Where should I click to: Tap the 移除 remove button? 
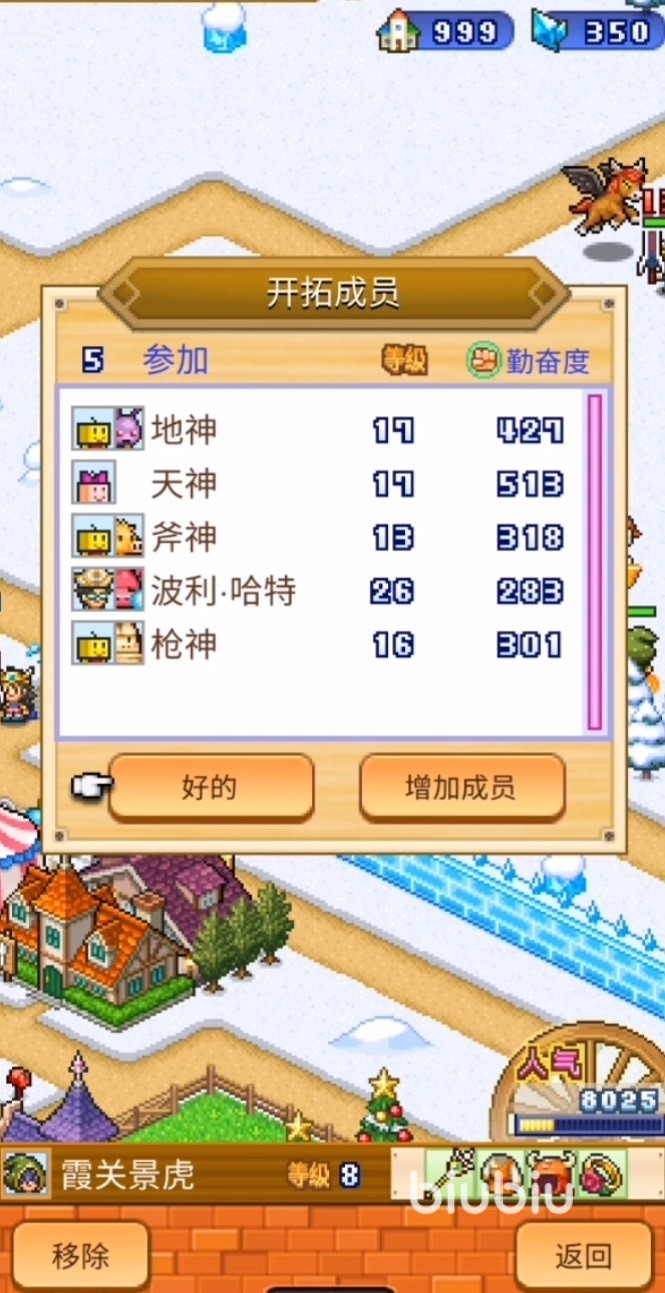click(82, 1255)
